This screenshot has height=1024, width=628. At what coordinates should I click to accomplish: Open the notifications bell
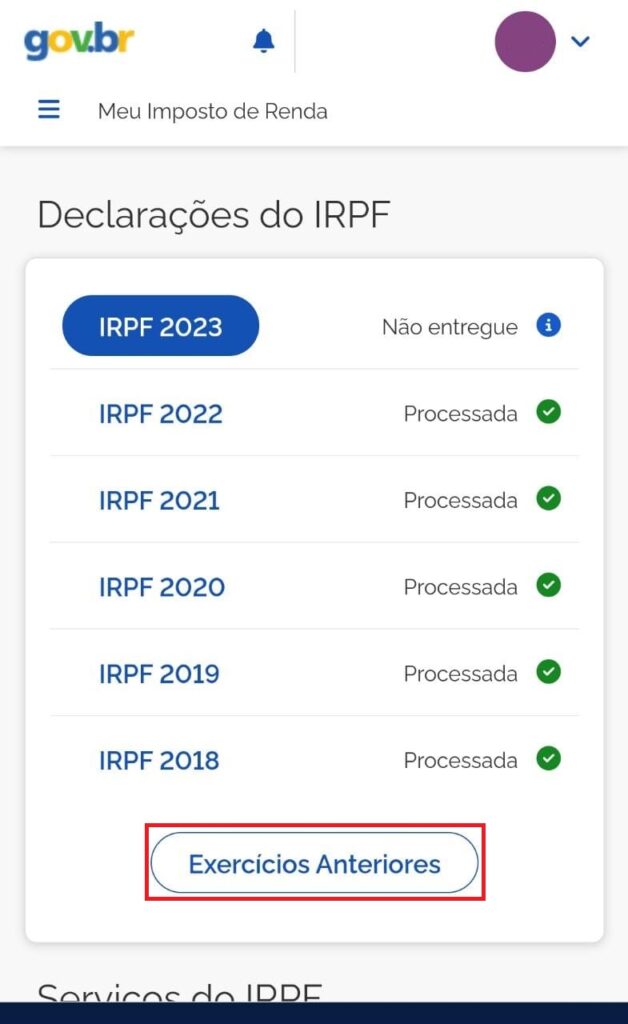263,41
